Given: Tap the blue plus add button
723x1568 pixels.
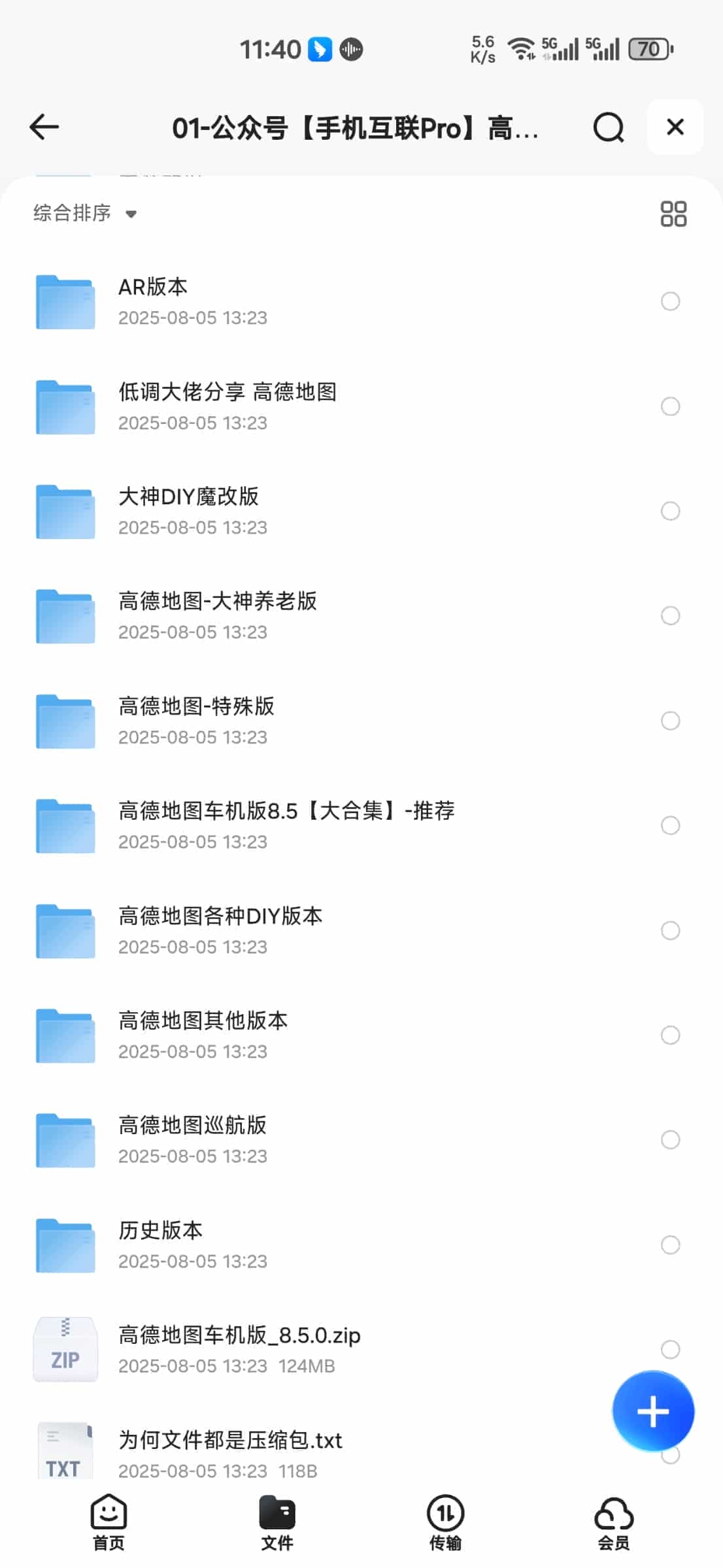Looking at the screenshot, I should click(x=653, y=1411).
